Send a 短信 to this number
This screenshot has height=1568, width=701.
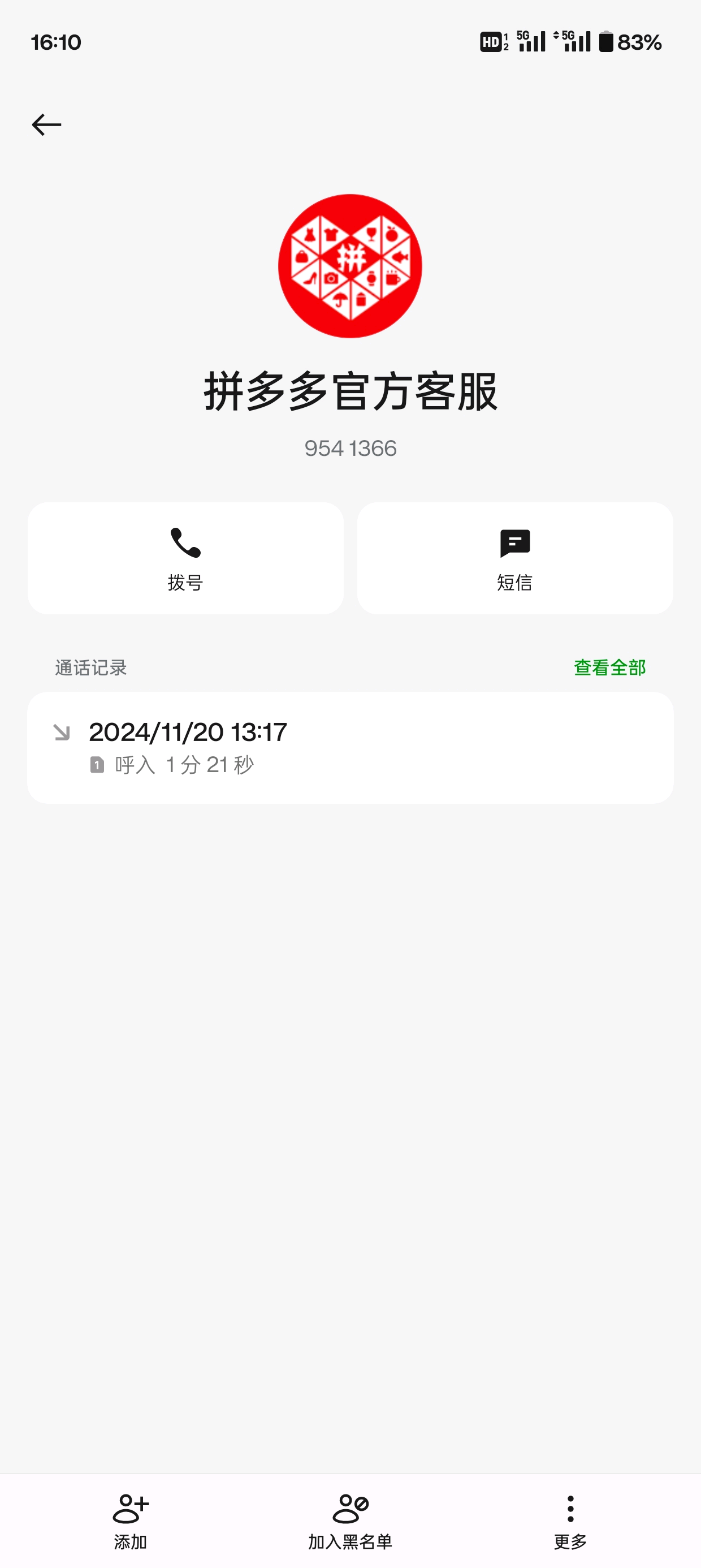point(515,558)
